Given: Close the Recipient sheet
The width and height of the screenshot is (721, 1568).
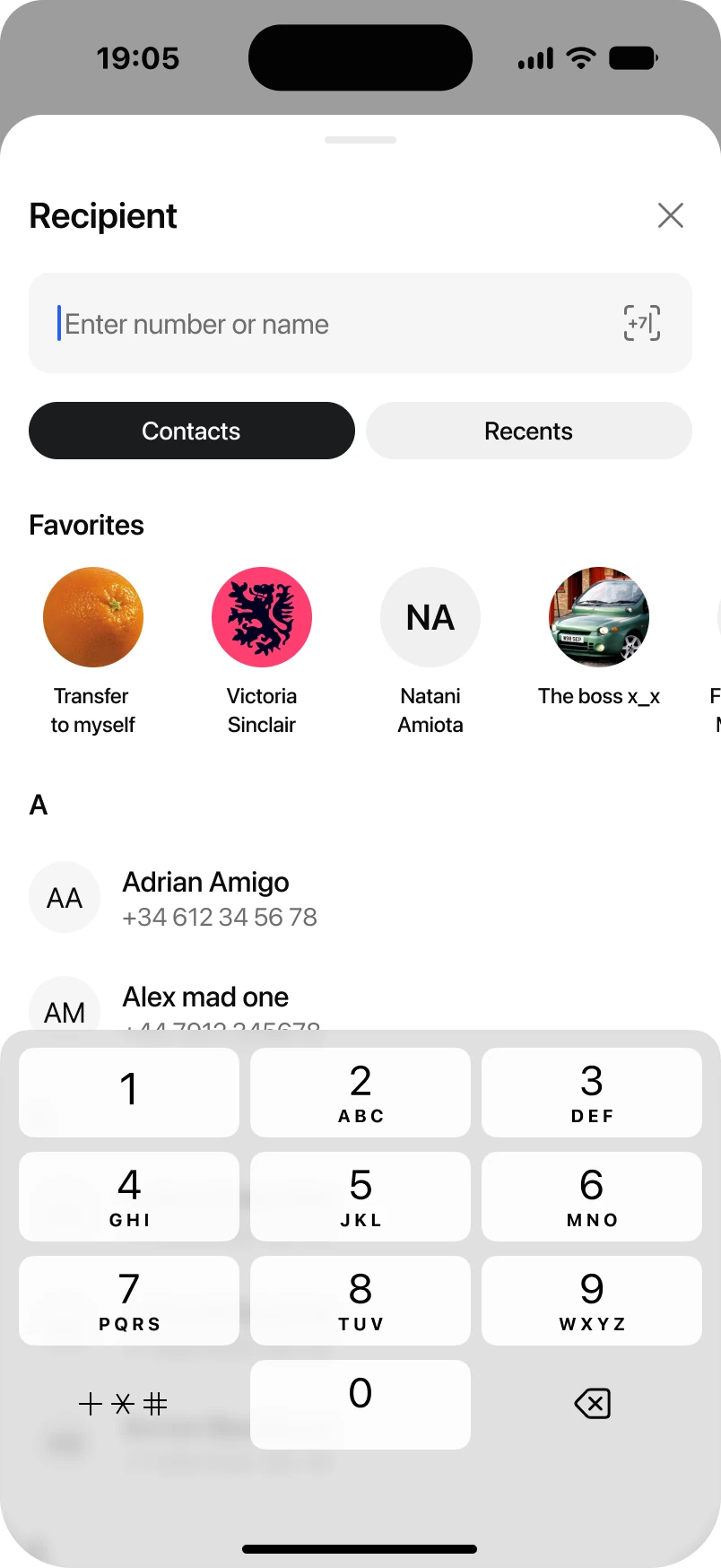Looking at the screenshot, I should [671, 215].
